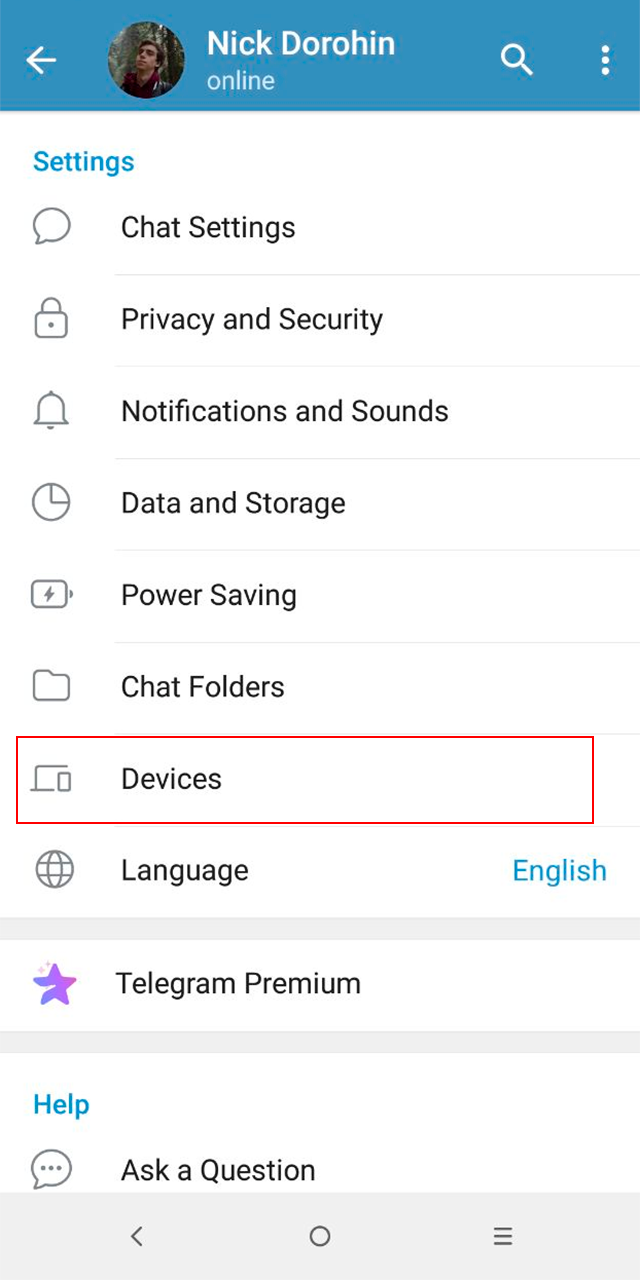
Task: Open the recent apps system button
Action: tap(503, 1237)
